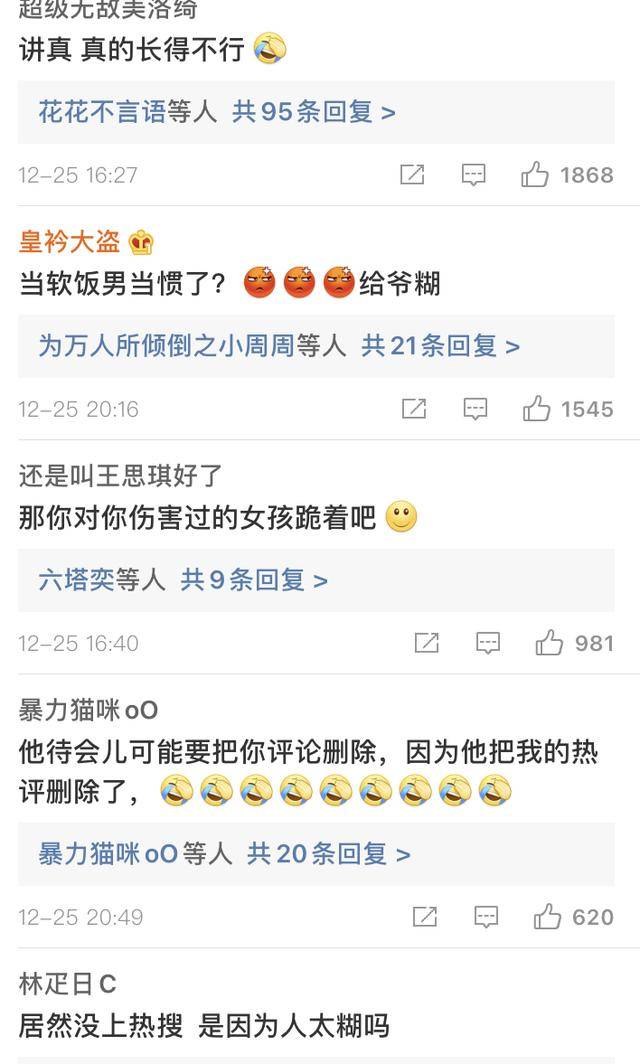This screenshot has width=640, height=1064.
Task: Repost 暴力猫咪oO's comment
Action: coord(425,917)
